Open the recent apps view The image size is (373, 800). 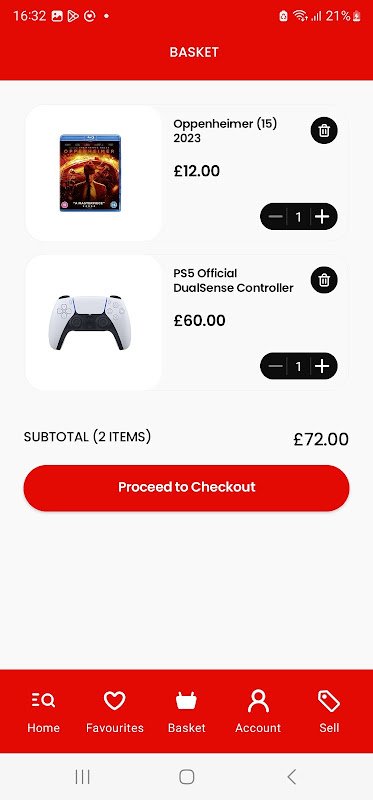click(x=82, y=777)
